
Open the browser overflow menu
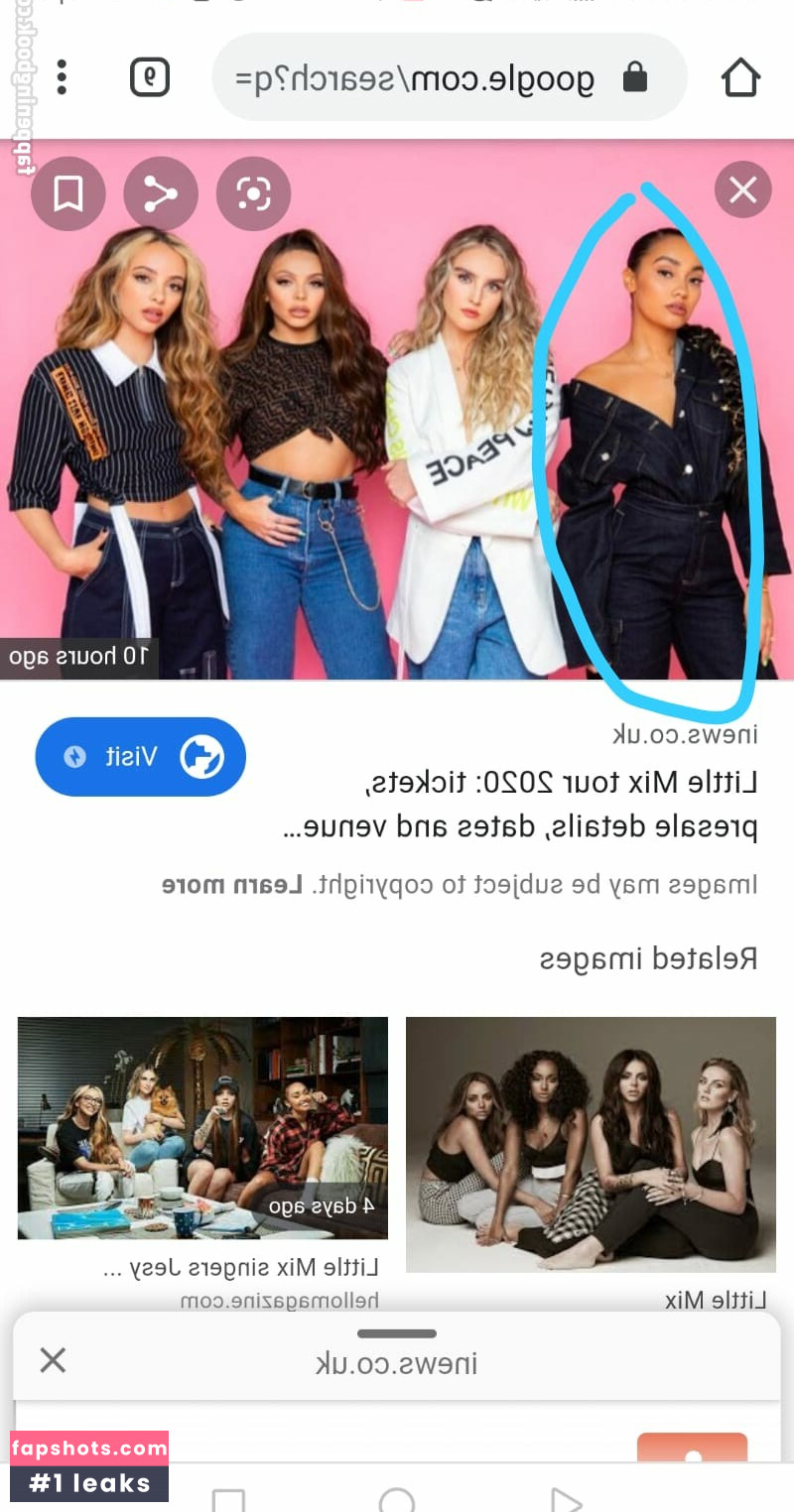62,77
